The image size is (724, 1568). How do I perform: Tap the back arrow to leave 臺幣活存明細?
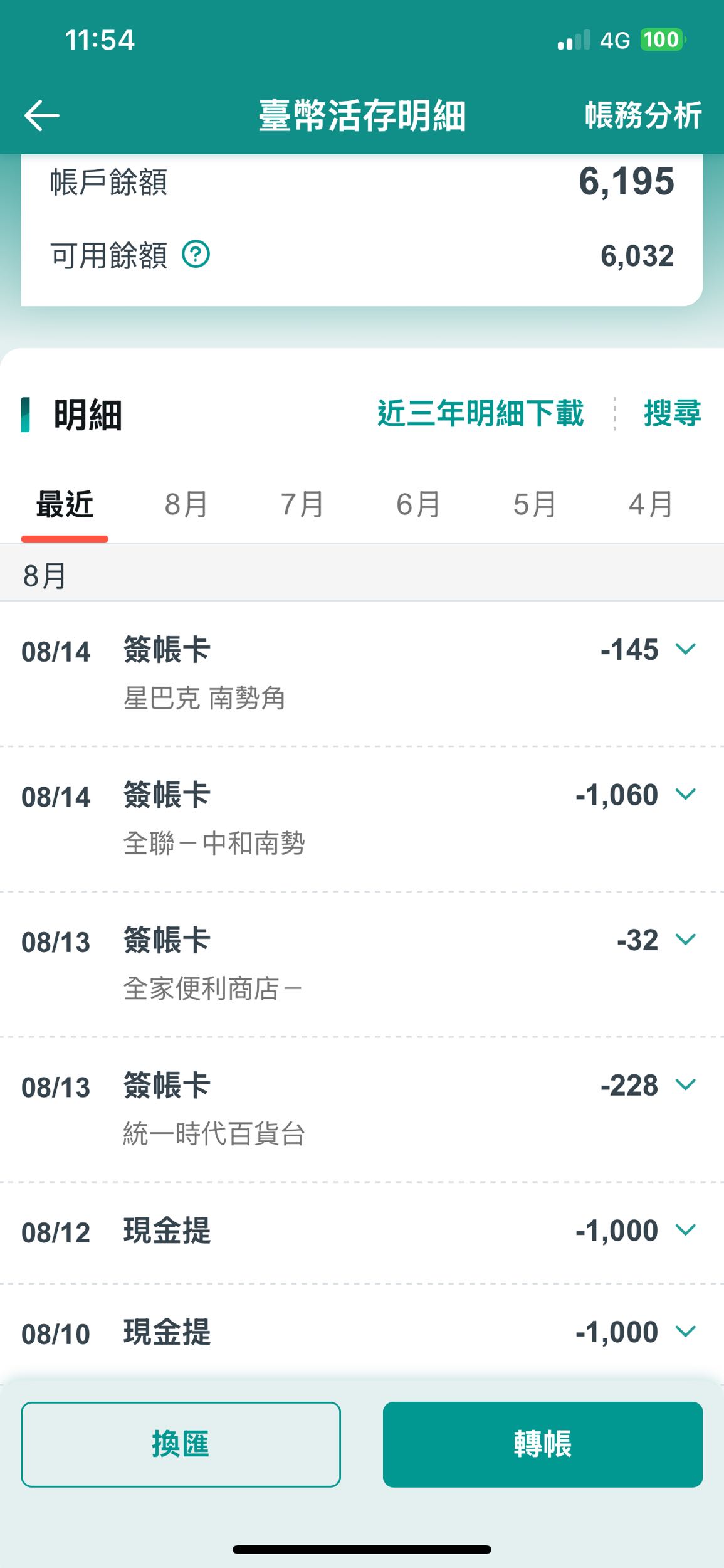coord(41,115)
